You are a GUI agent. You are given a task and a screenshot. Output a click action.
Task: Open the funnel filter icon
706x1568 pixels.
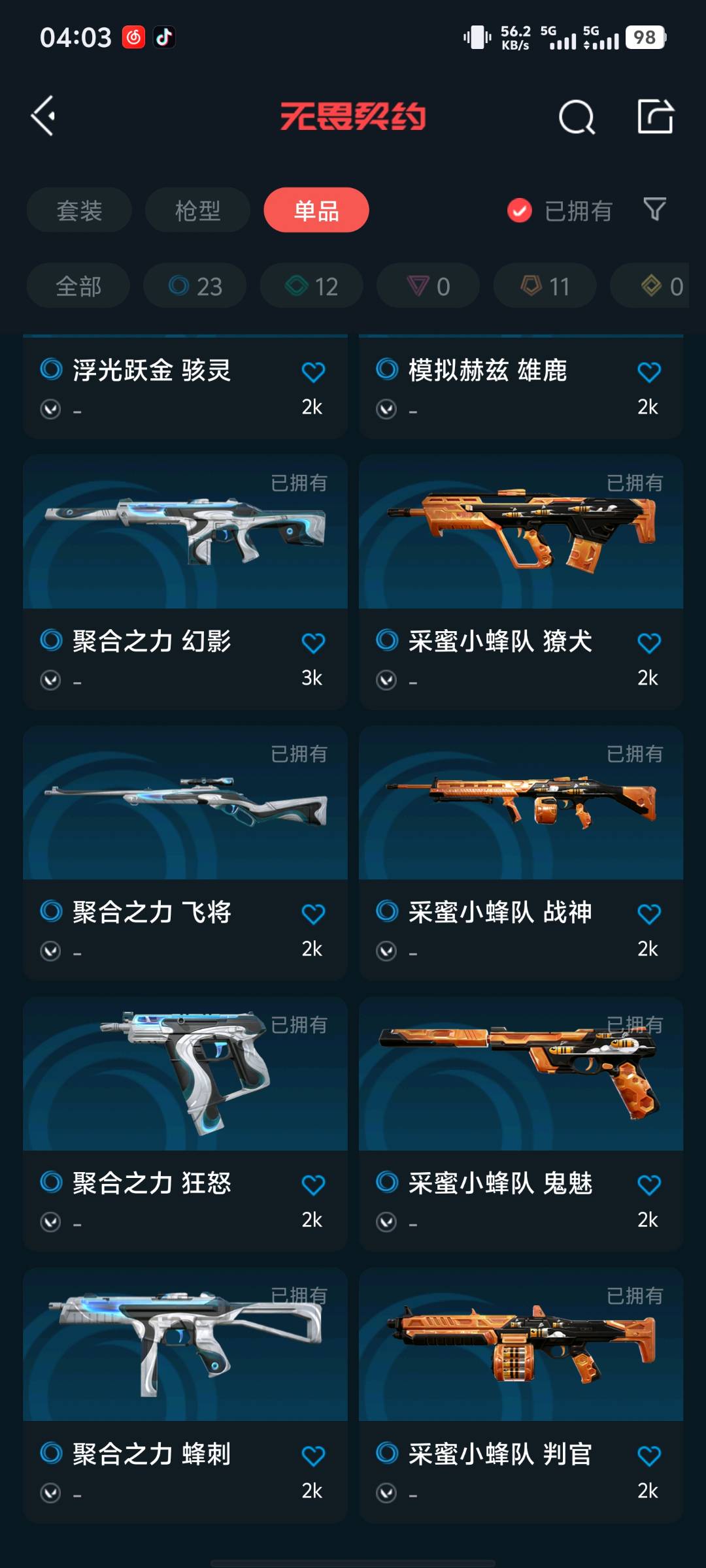[655, 209]
